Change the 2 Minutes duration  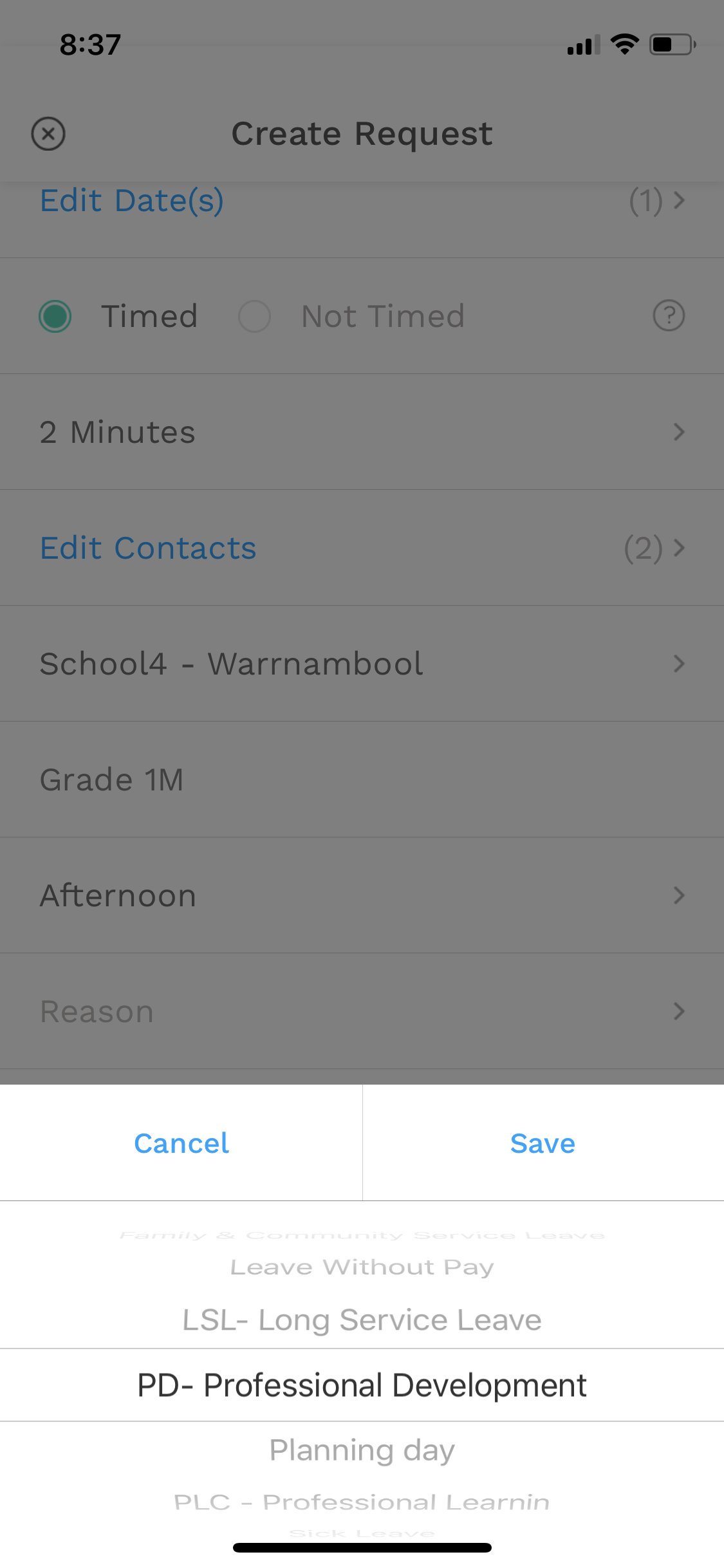click(x=362, y=432)
